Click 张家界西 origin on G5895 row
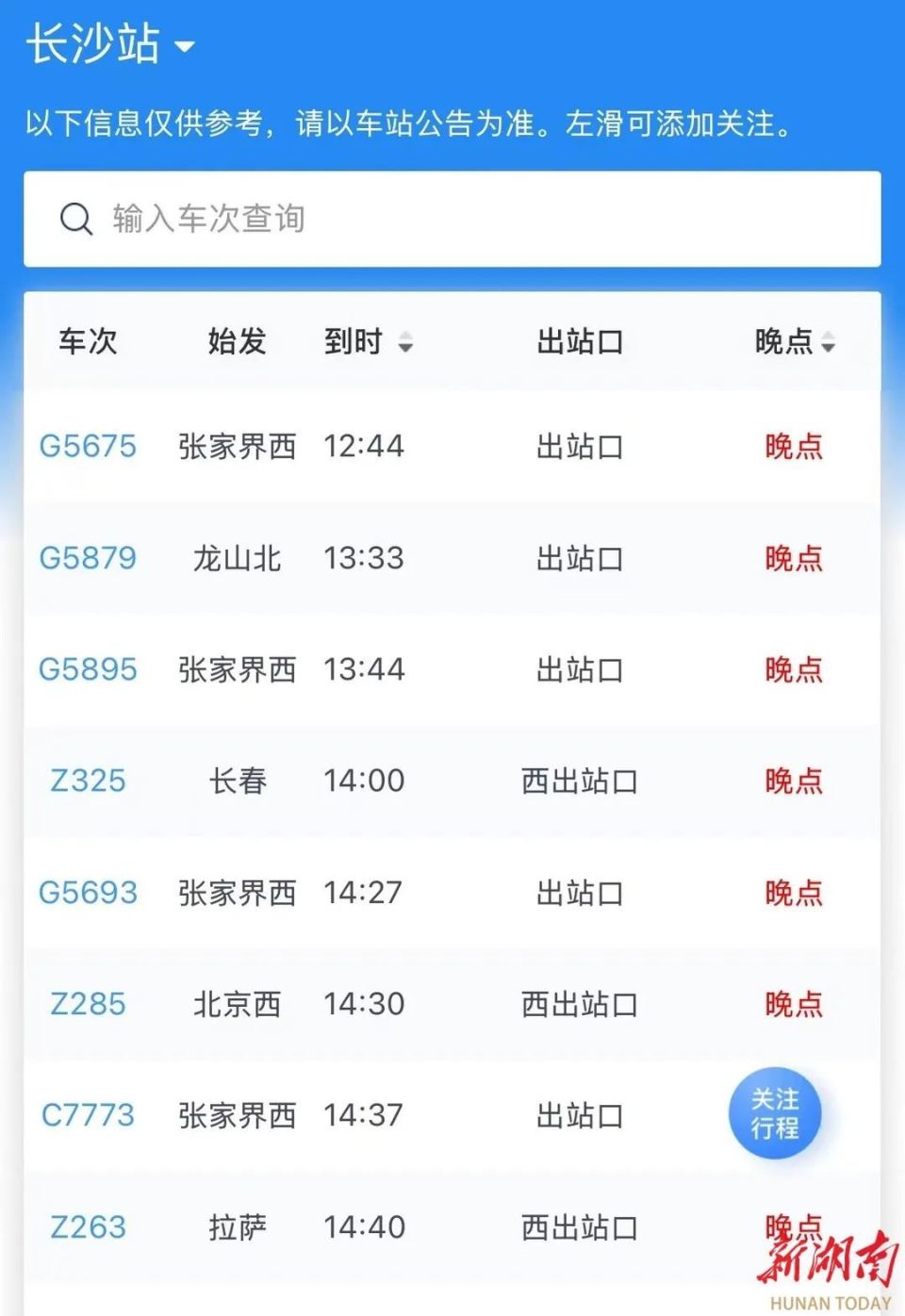Screen dimensions: 905x1316 pyautogui.click(x=236, y=669)
